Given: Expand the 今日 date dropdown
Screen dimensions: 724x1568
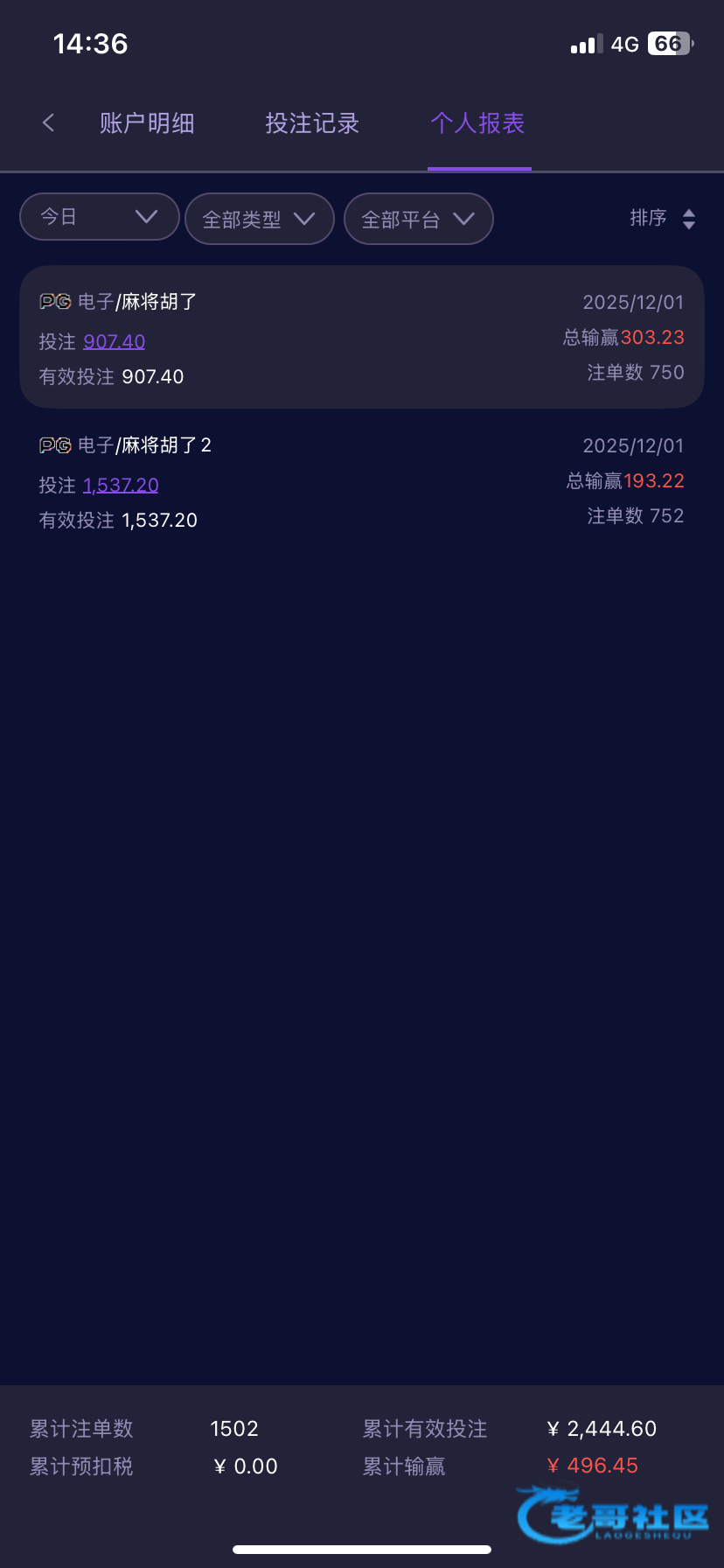Looking at the screenshot, I should pos(99,217).
